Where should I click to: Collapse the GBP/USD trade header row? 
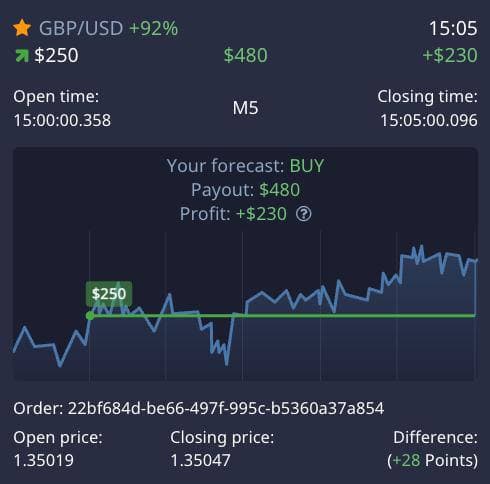click(245, 41)
